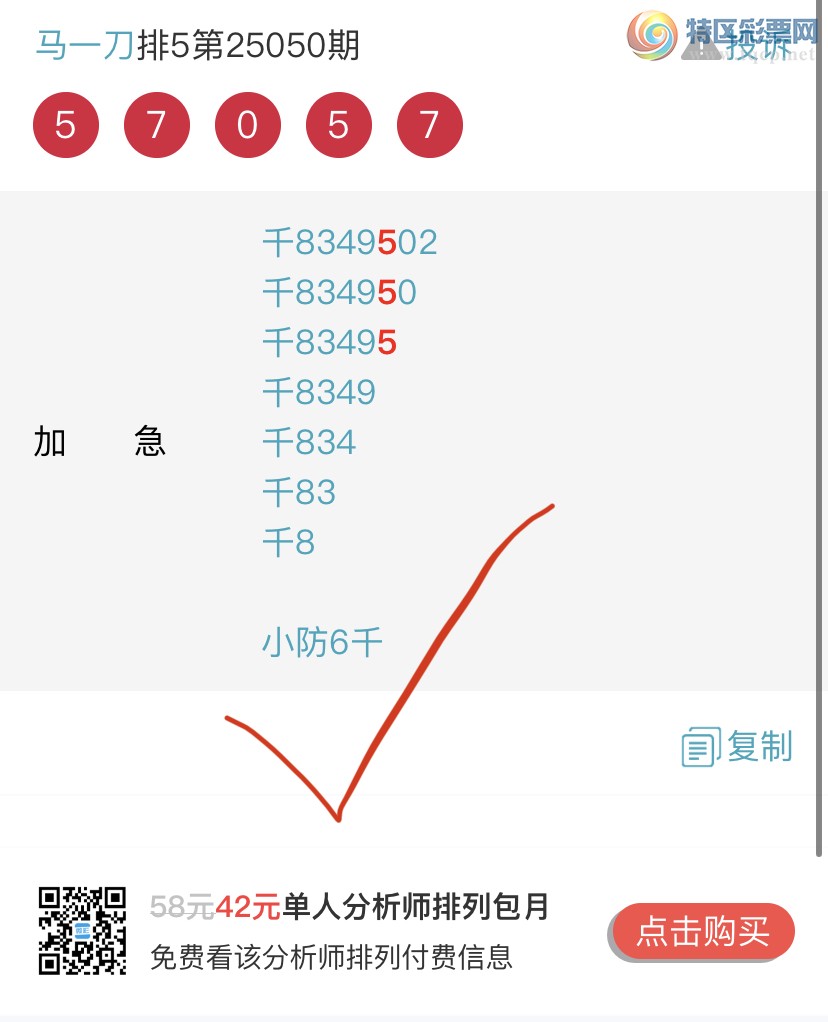Select the first red ball showing 5
The width and height of the screenshot is (828, 1022).
click(65, 124)
